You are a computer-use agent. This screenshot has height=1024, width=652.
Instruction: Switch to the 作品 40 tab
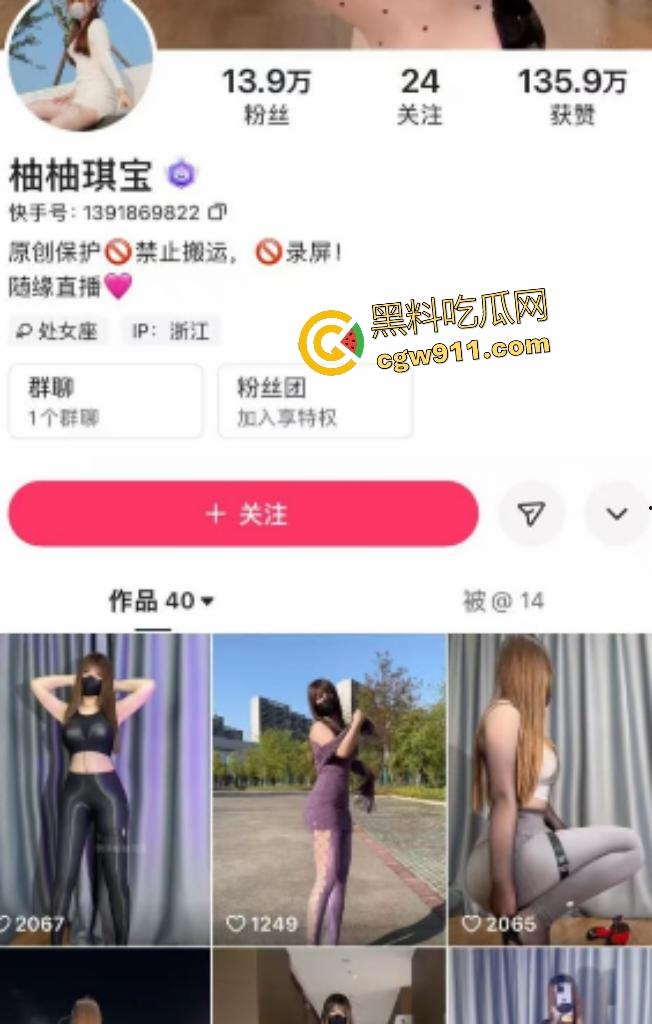(x=160, y=601)
